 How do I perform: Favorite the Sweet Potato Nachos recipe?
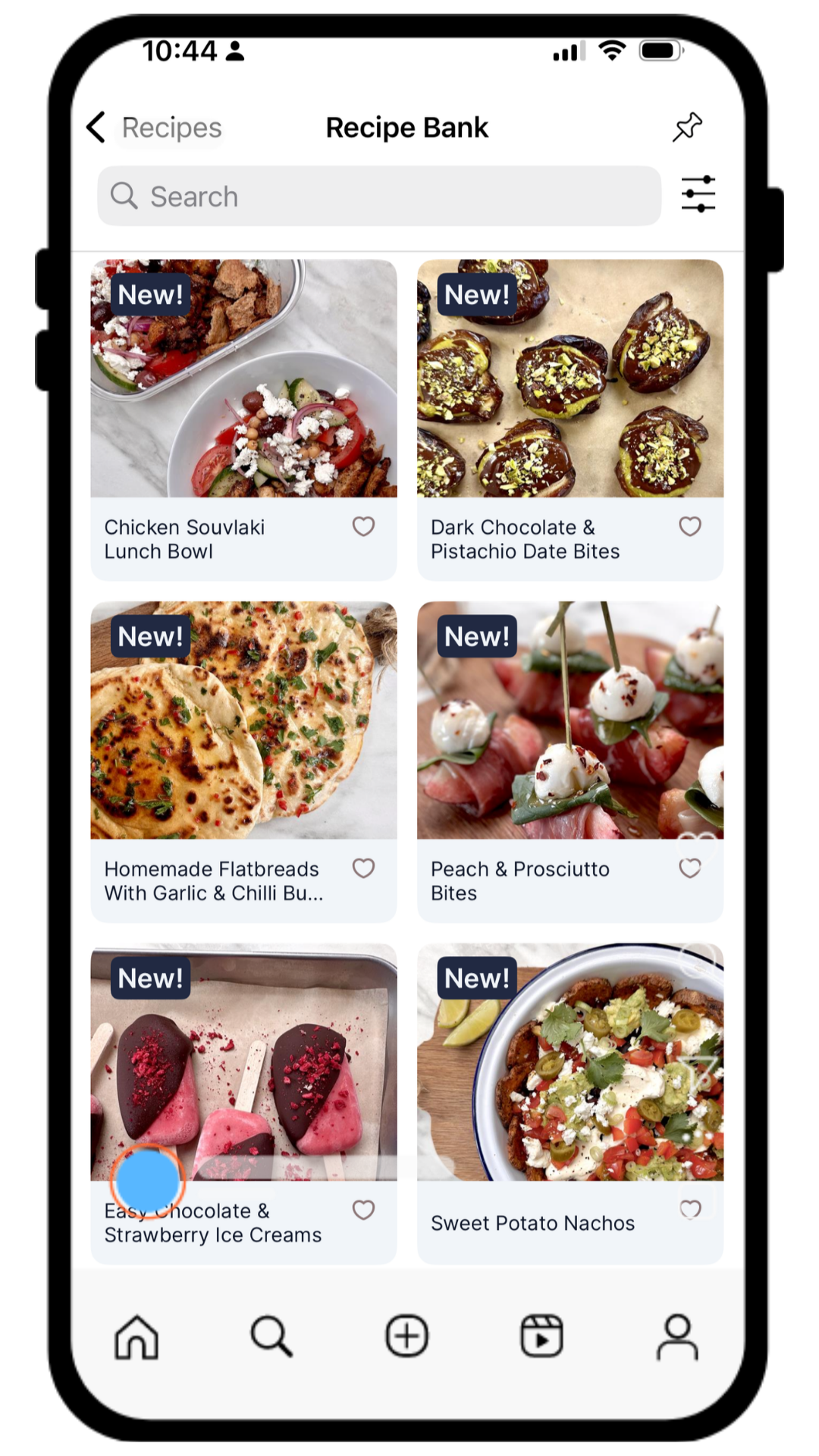pos(689,1210)
